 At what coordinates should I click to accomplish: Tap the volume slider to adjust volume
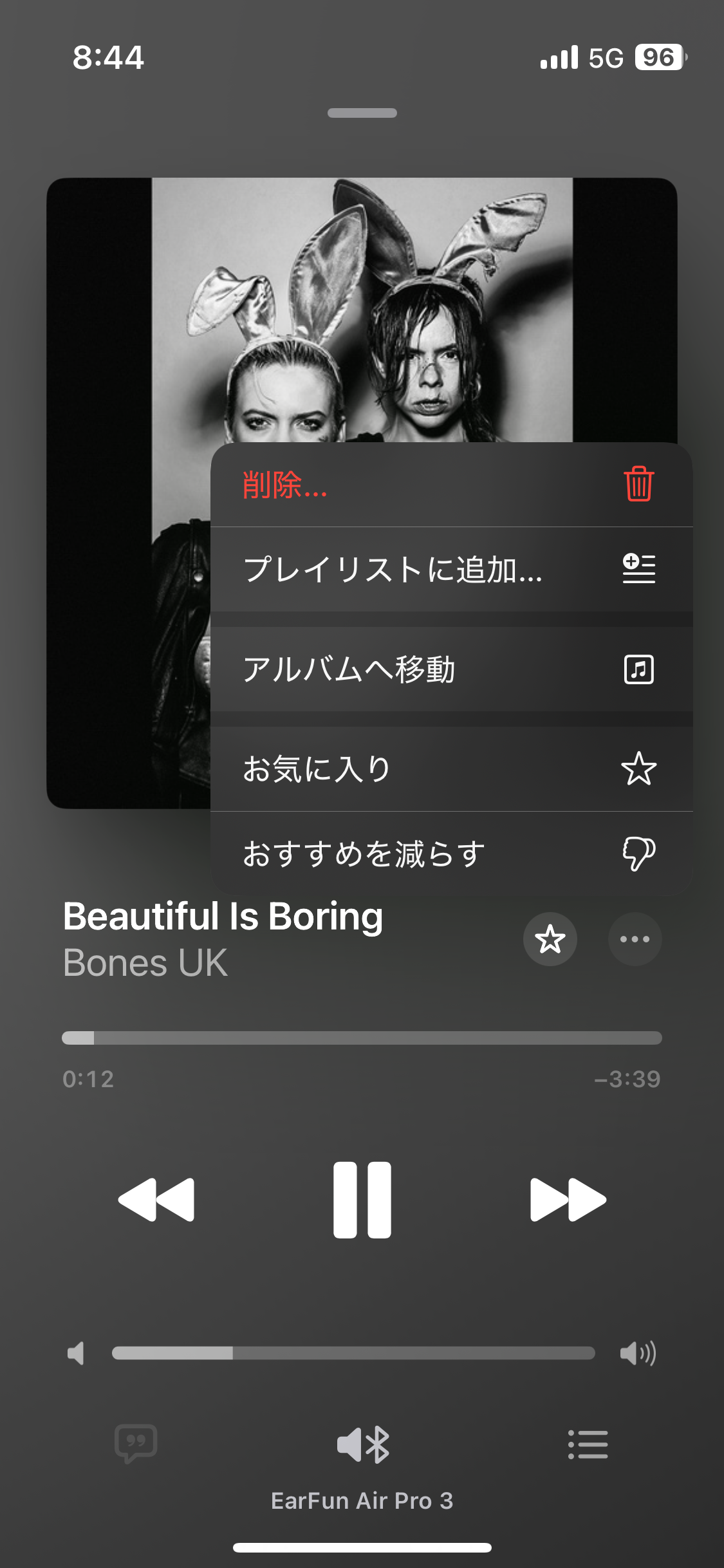click(x=353, y=1353)
